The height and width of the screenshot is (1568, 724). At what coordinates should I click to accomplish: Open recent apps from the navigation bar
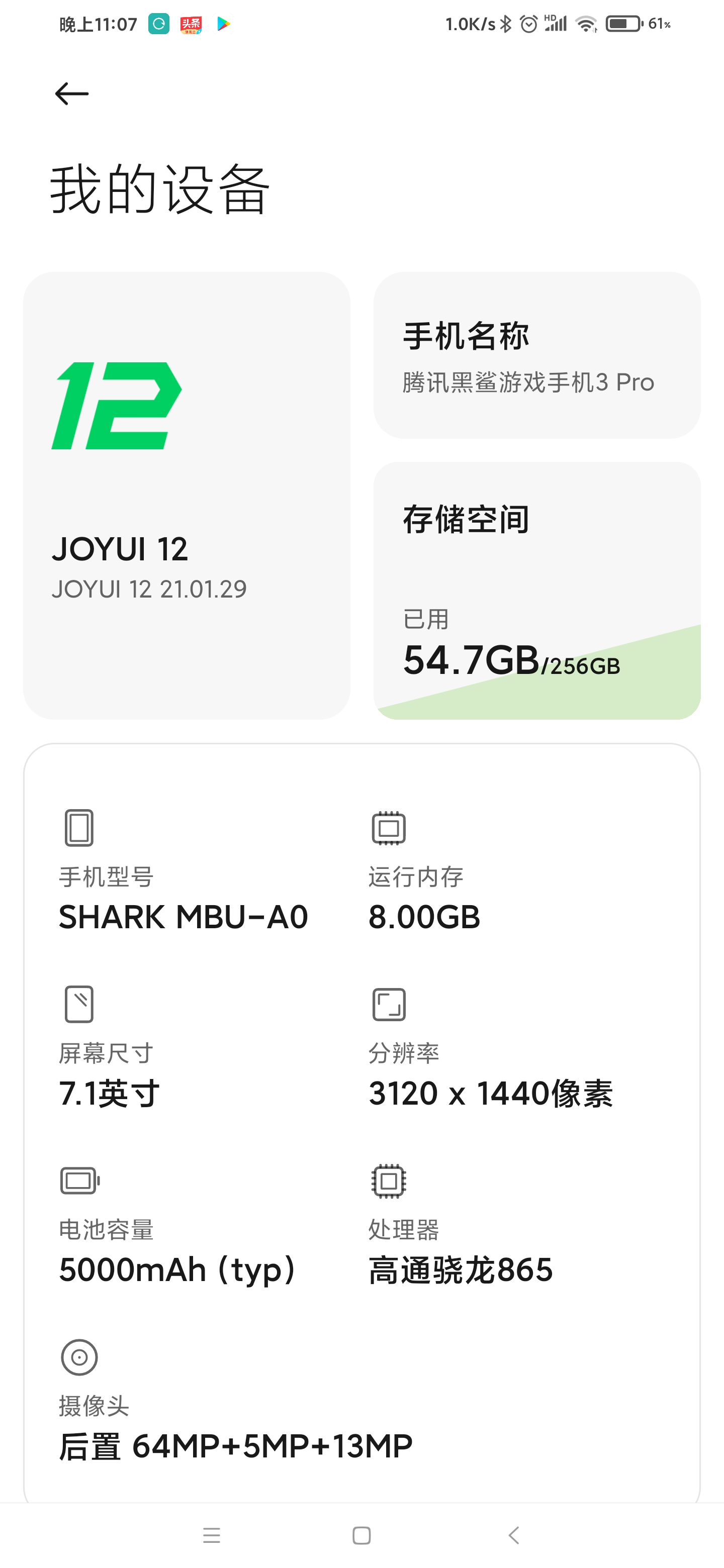tap(211, 1536)
